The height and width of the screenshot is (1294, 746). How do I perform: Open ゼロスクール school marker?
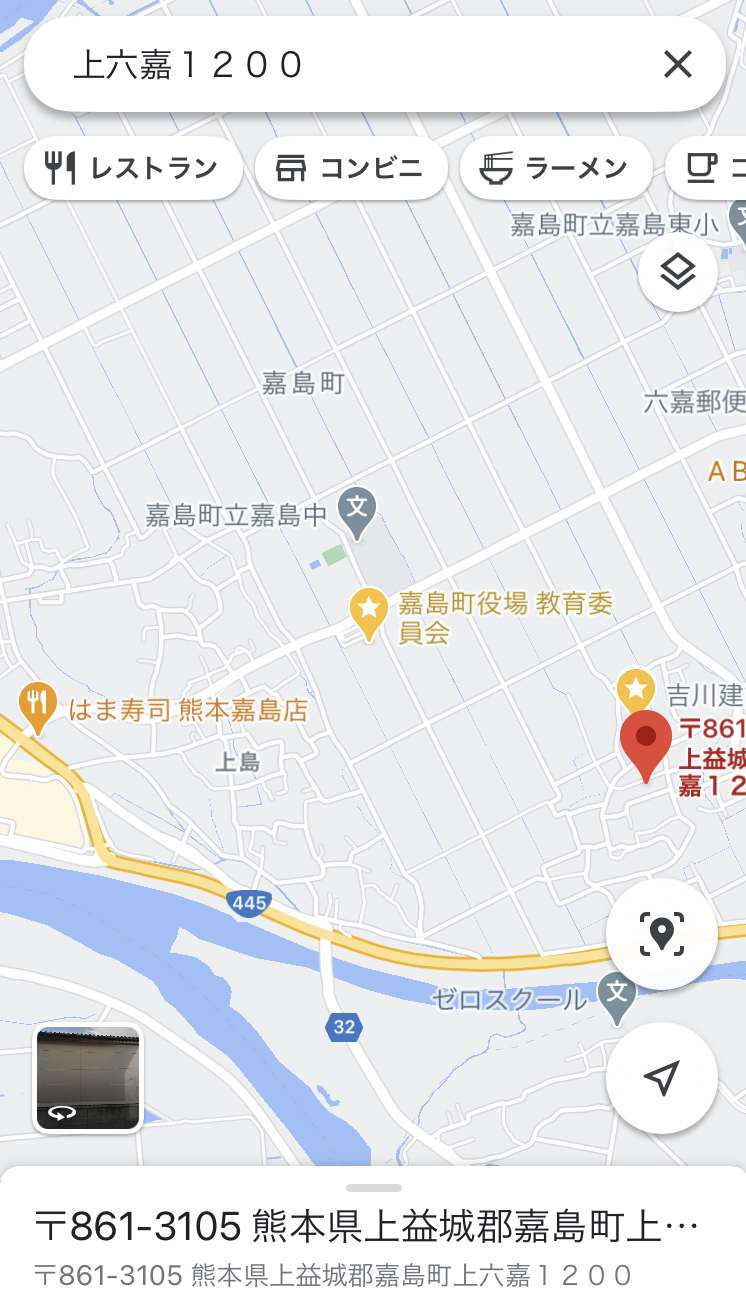click(x=617, y=995)
